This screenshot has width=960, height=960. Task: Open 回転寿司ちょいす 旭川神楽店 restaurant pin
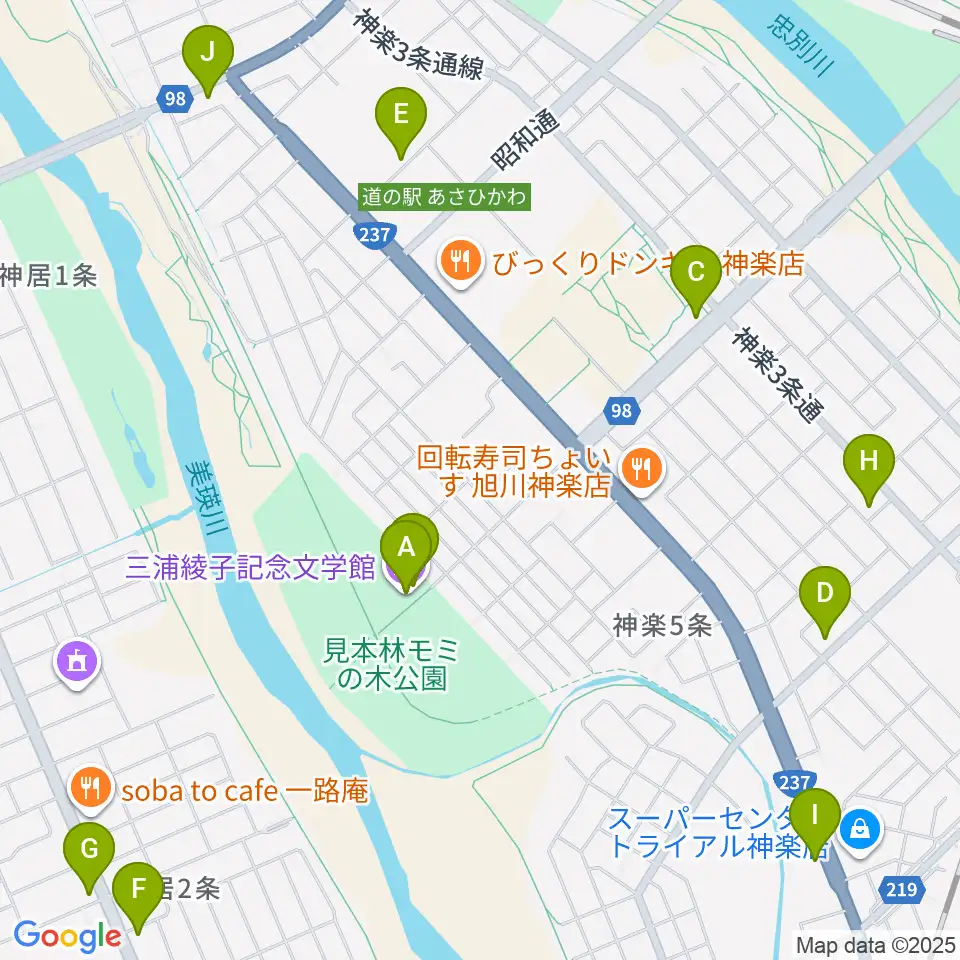[x=641, y=470]
